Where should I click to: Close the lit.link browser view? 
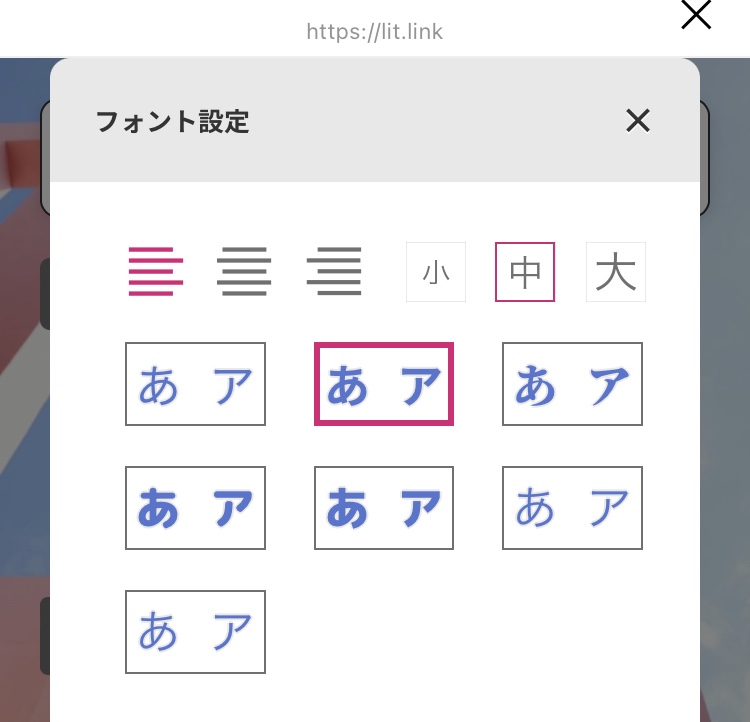tap(695, 15)
